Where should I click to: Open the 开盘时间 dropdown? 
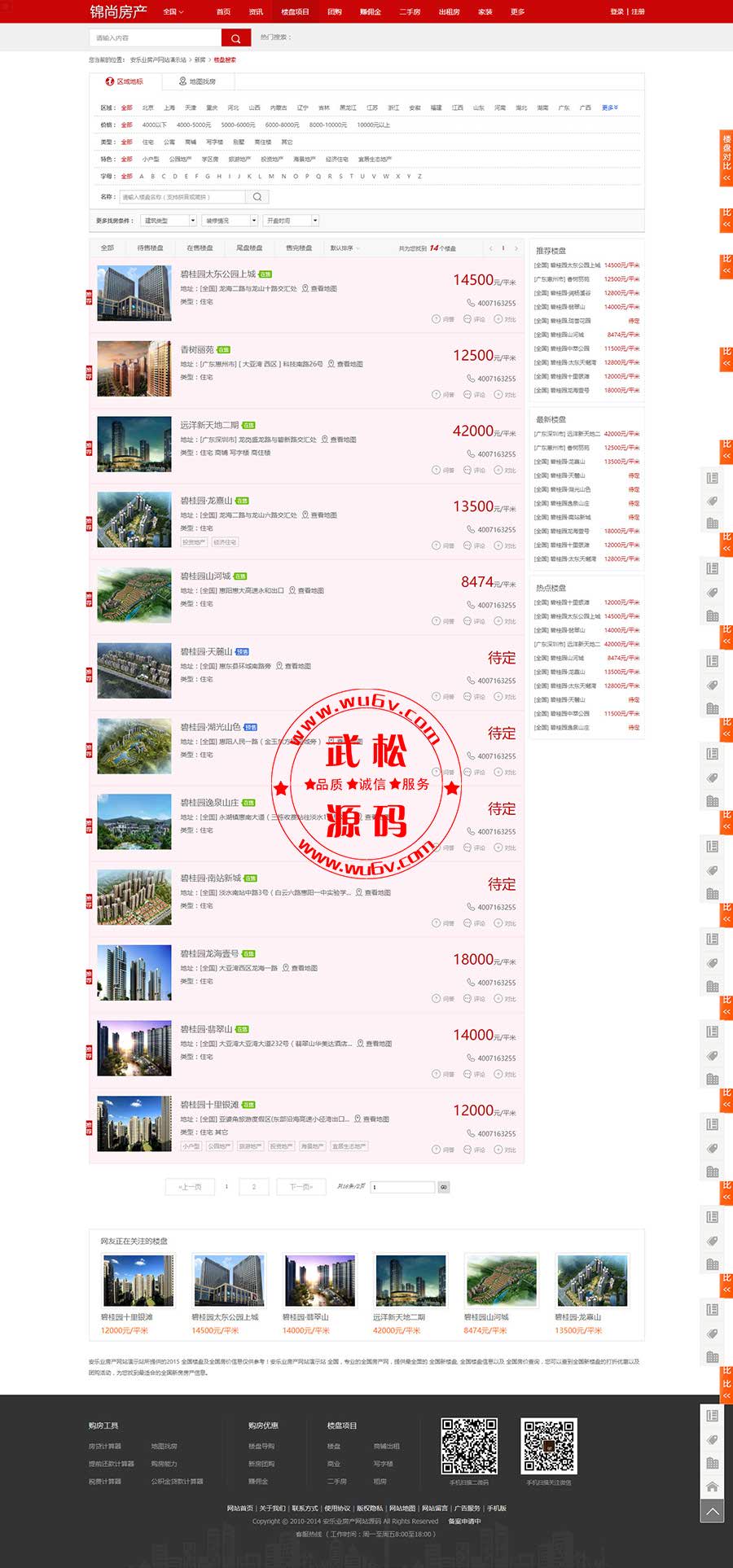click(292, 221)
